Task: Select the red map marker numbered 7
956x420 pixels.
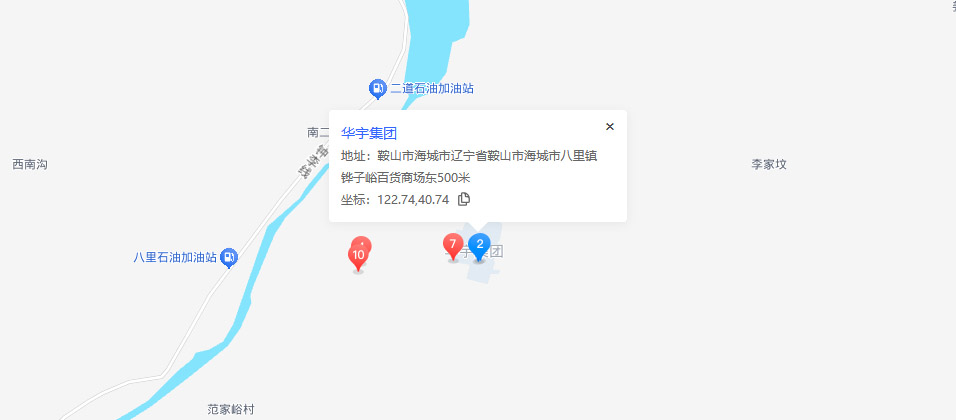Action: point(453,244)
